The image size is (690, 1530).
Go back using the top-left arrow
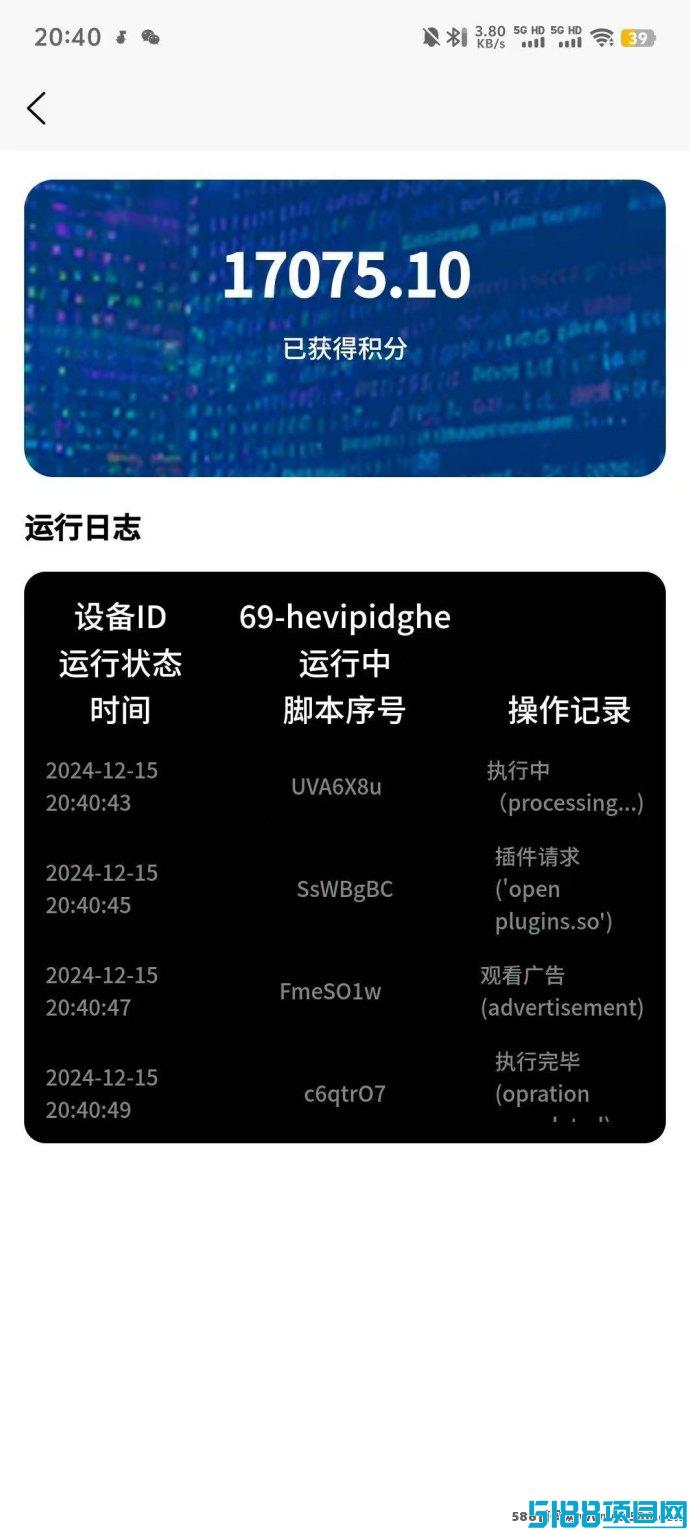coord(37,108)
